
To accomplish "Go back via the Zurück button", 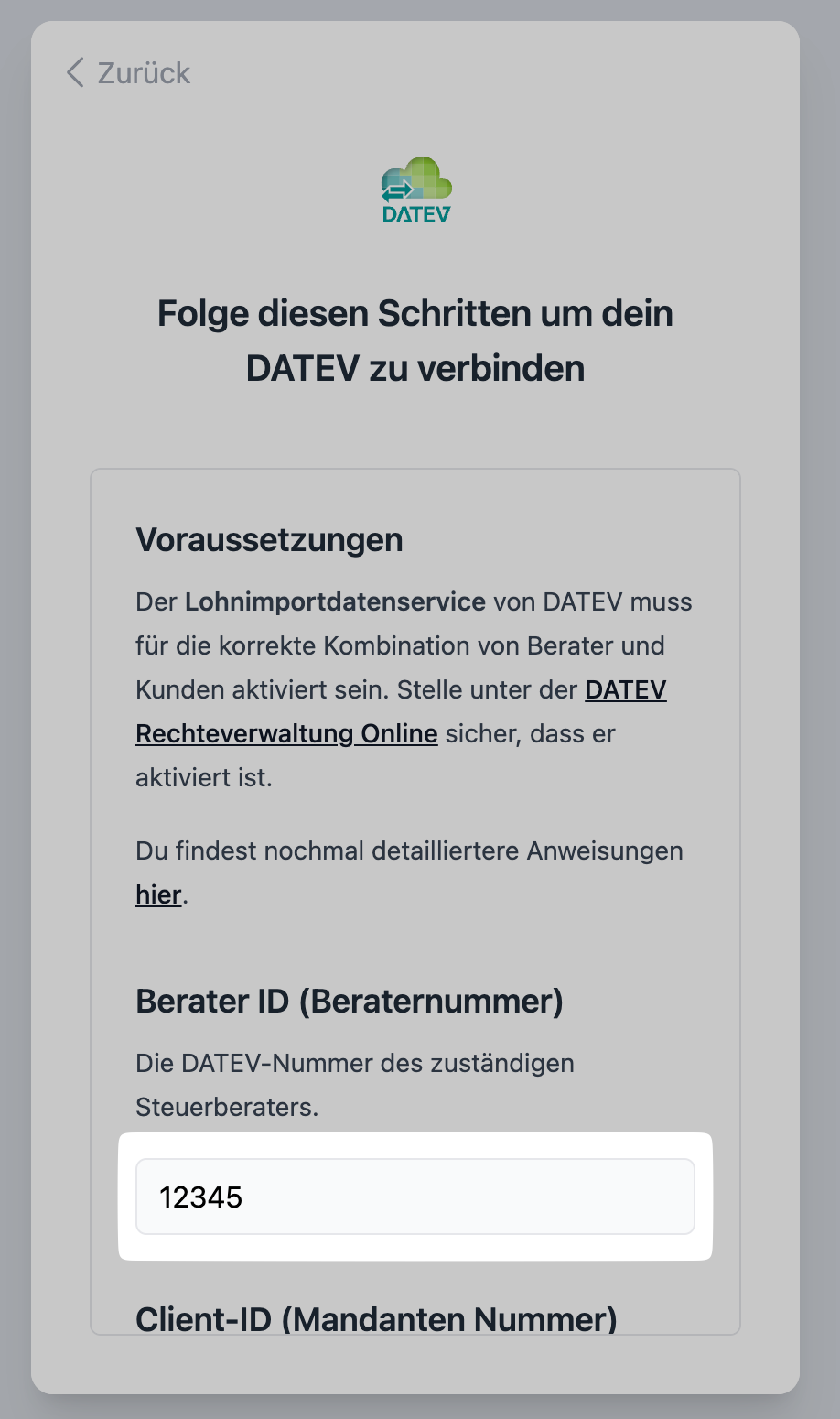I will [x=129, y=73].
